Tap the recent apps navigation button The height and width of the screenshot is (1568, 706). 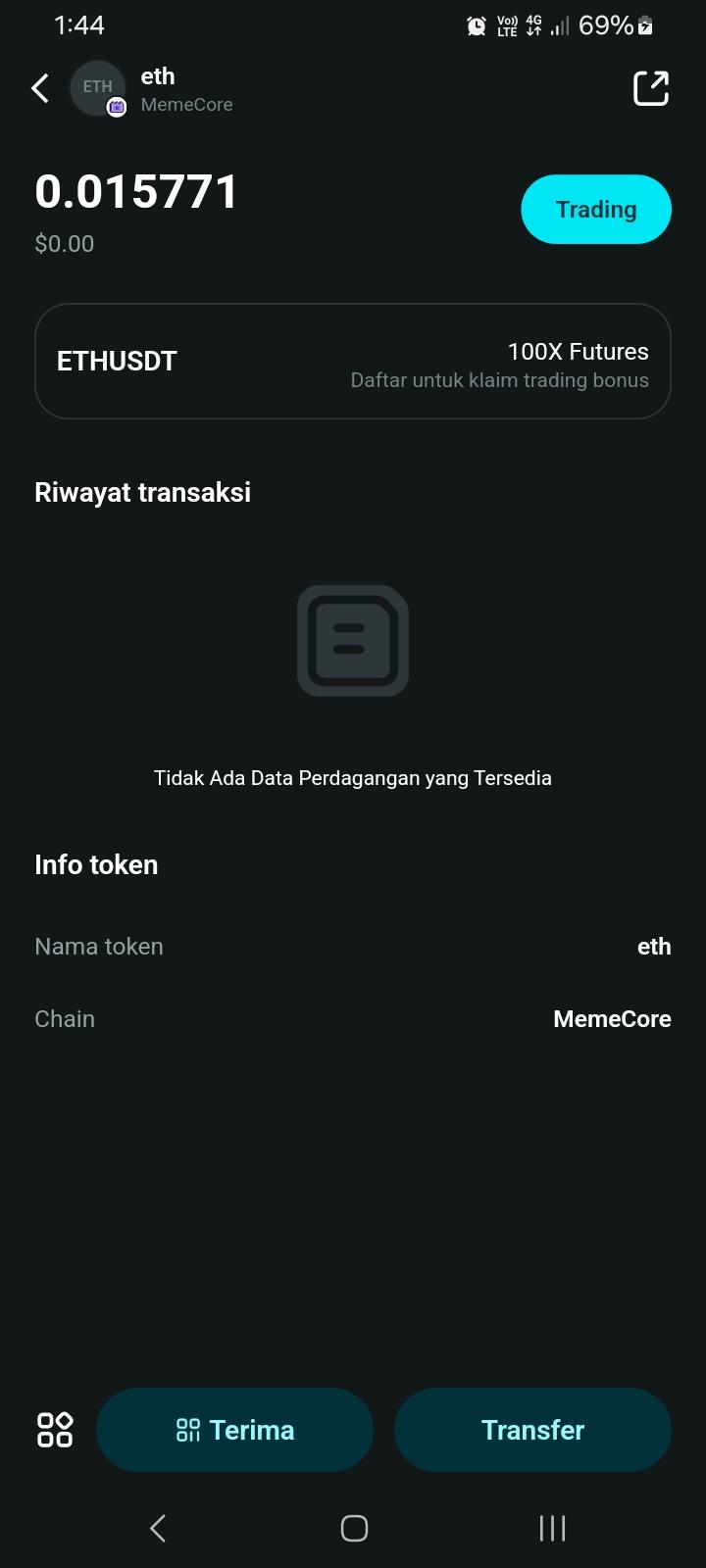pyautogui.click(x=551, y=1527)
